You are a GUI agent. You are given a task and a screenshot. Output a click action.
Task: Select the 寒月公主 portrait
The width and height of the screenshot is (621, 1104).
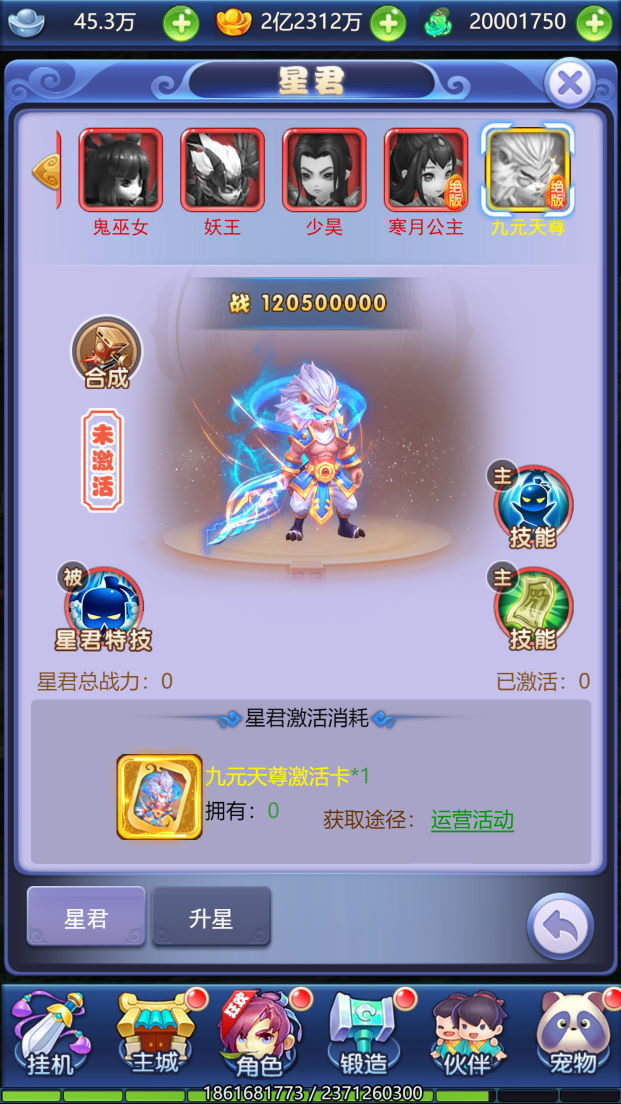click(426, 170)
